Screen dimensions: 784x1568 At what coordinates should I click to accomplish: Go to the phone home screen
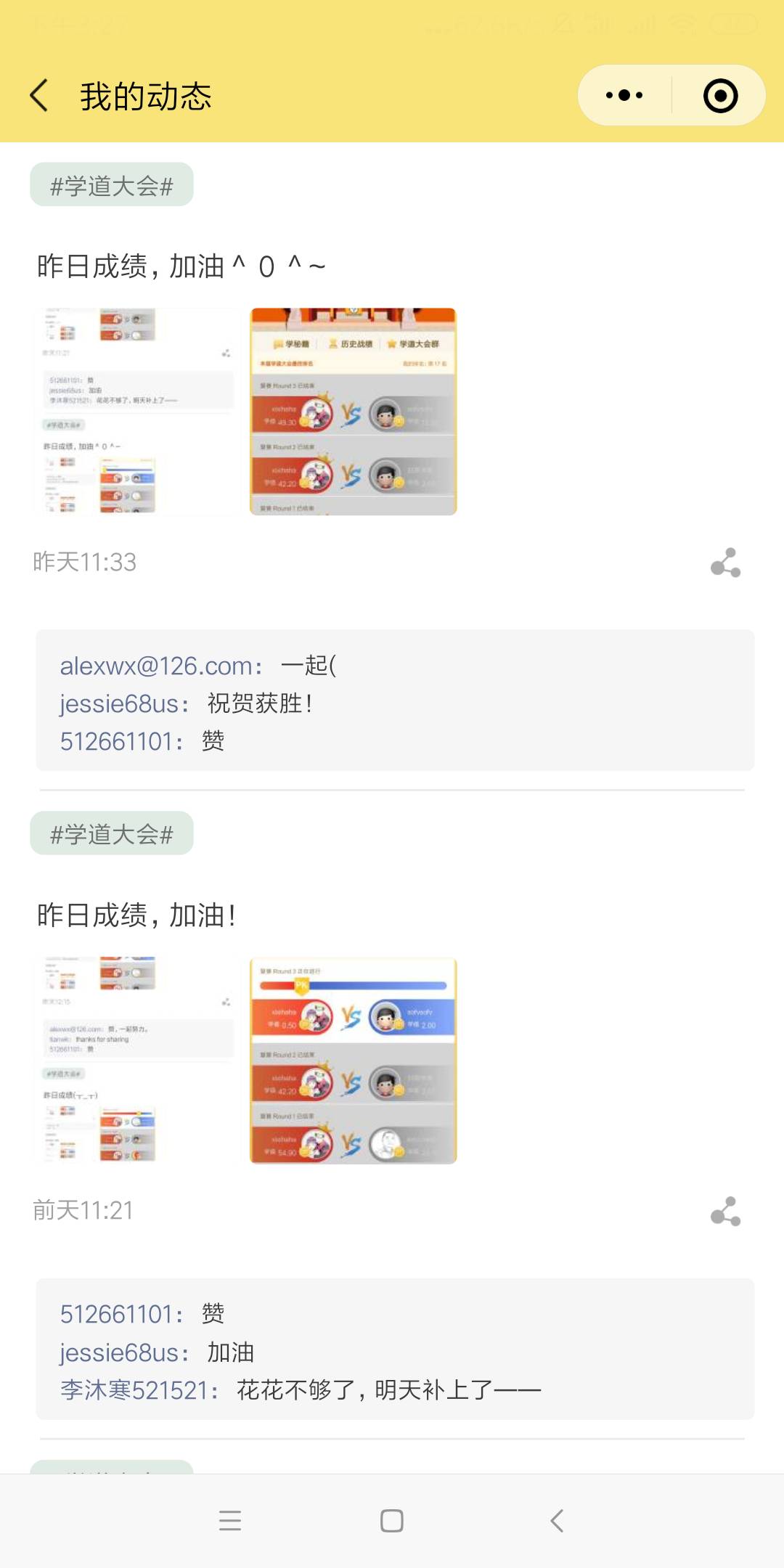click(x=392, y=1521)
